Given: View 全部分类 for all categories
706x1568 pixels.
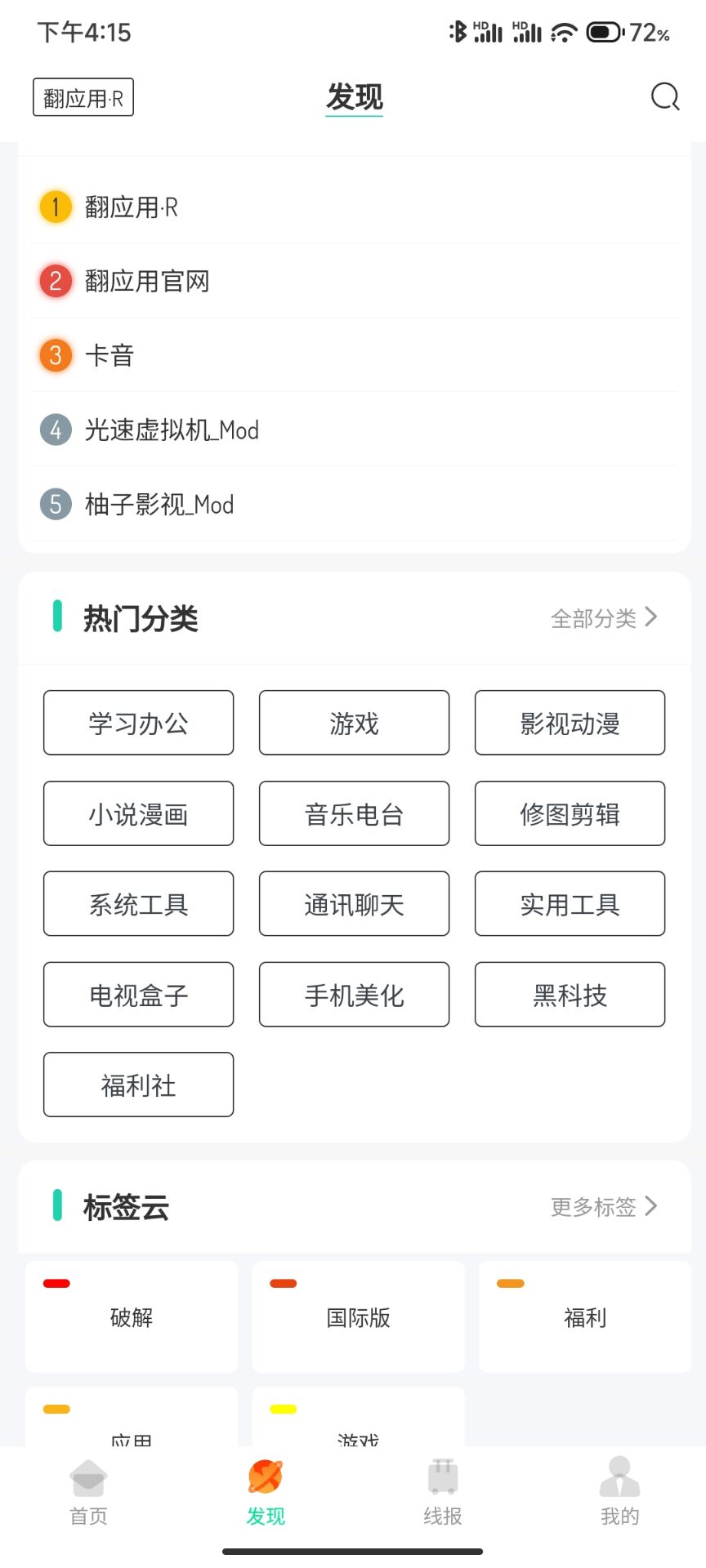Looking at the screenshot, I should pyautogui.click(x=603, y=618).
